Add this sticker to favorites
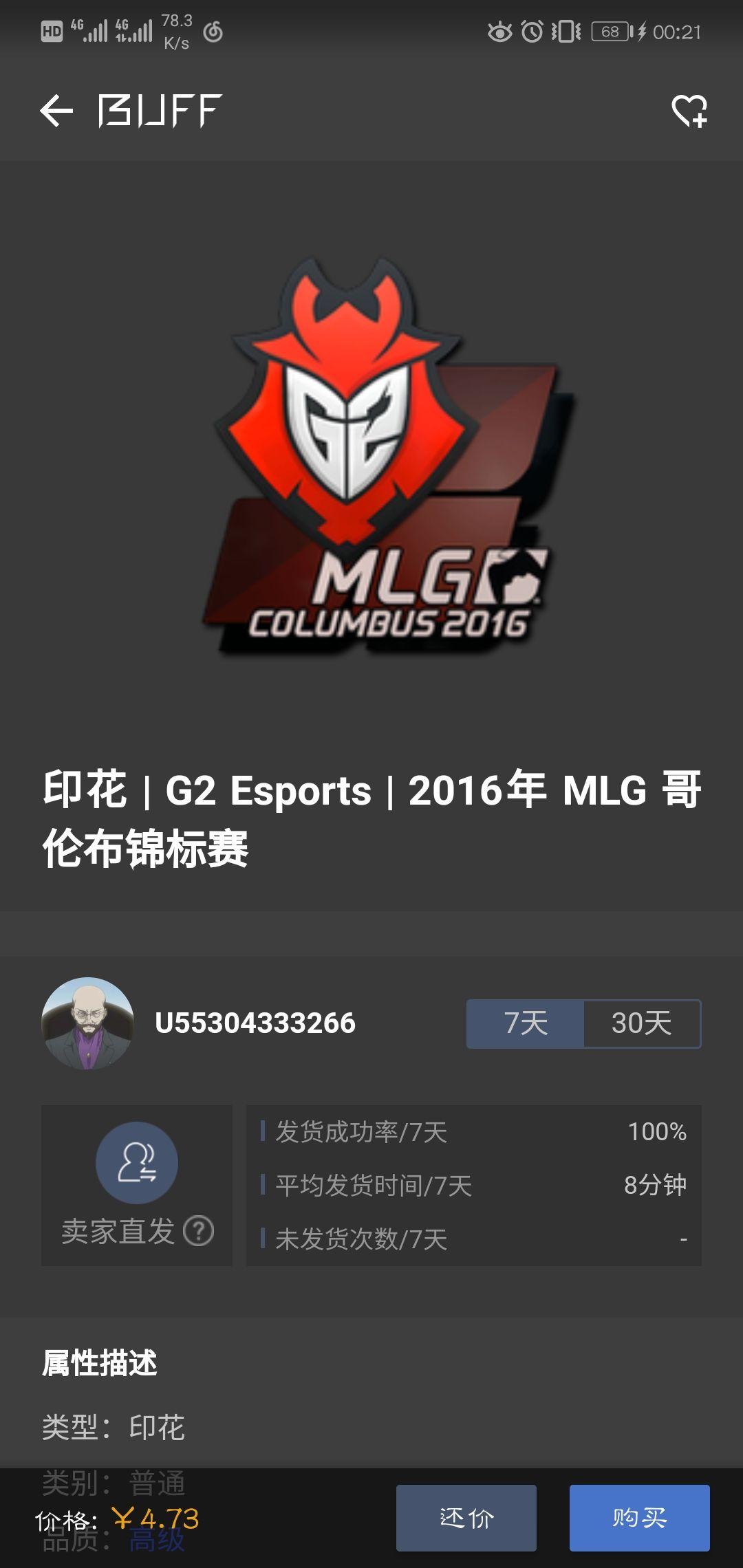This screenshot has height=1568, width=743. [x=689, y=111]
